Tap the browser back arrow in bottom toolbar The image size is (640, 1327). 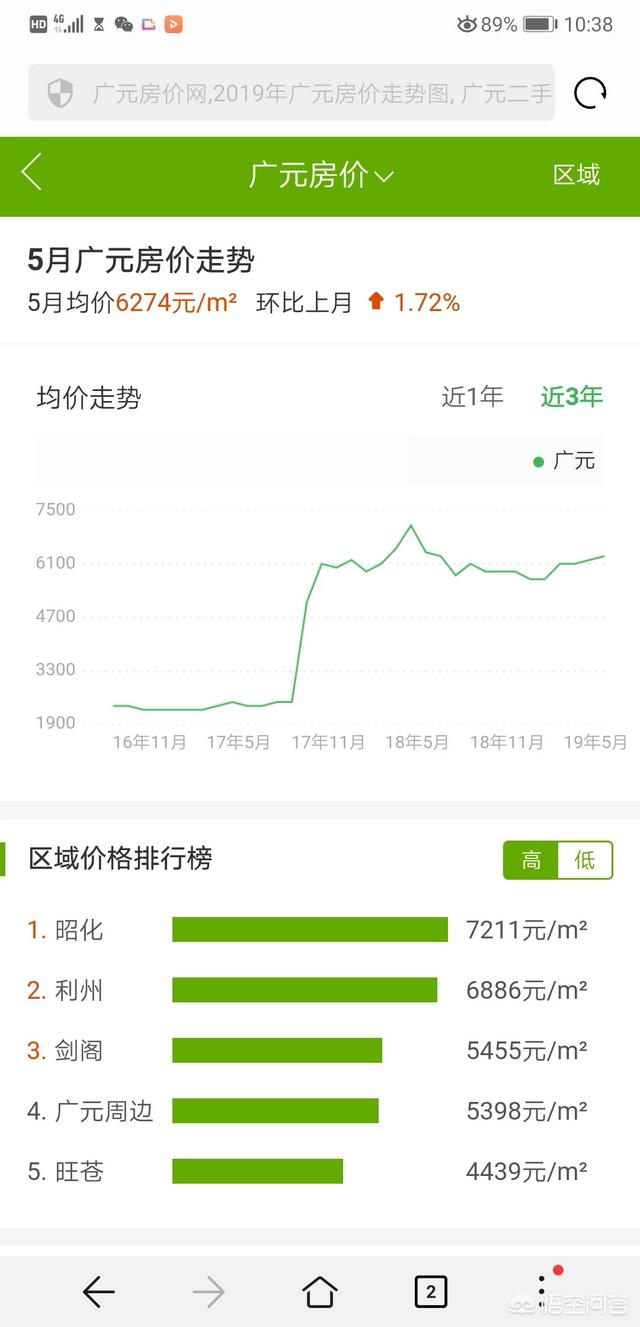[98, 1292]
